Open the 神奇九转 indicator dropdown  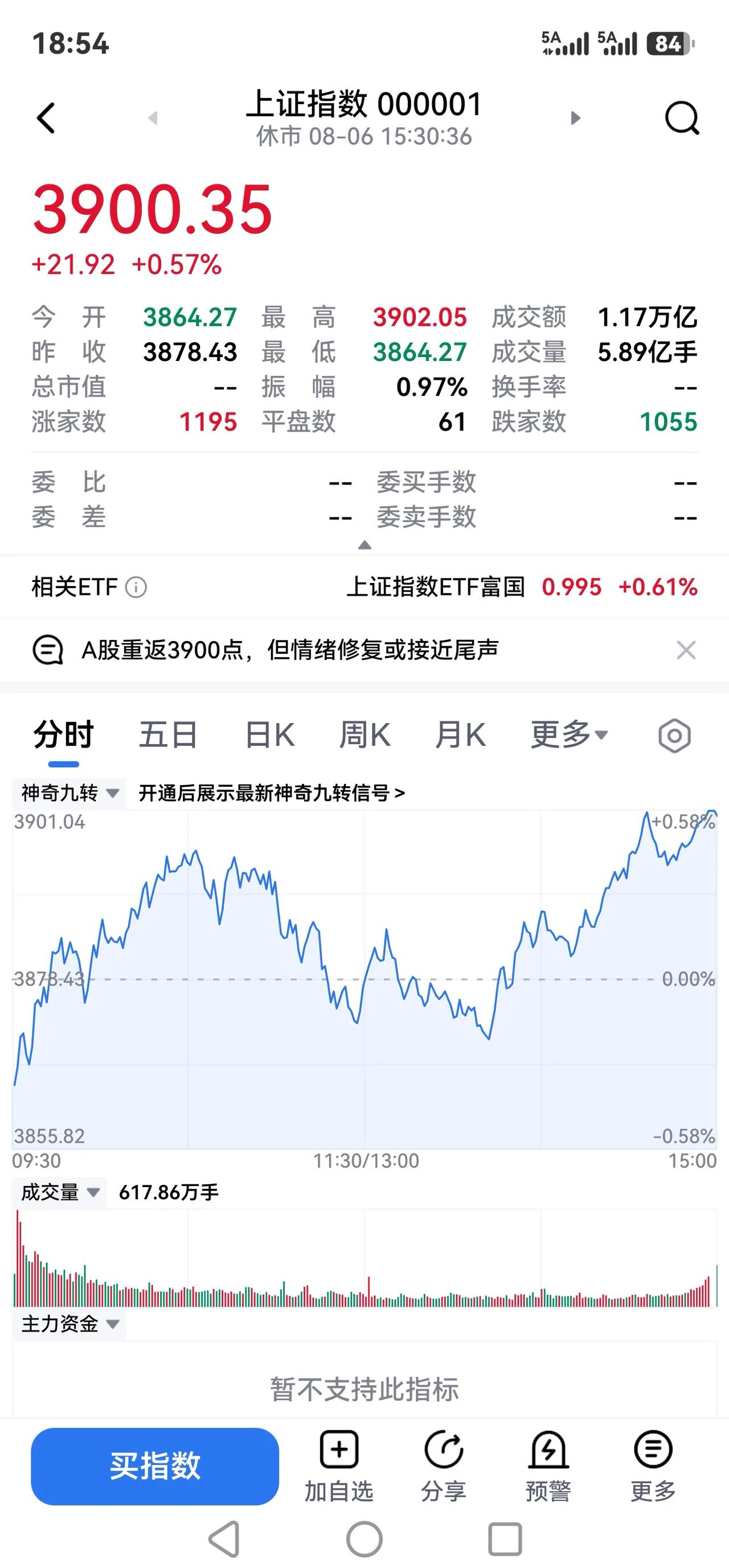coord(69,793)
